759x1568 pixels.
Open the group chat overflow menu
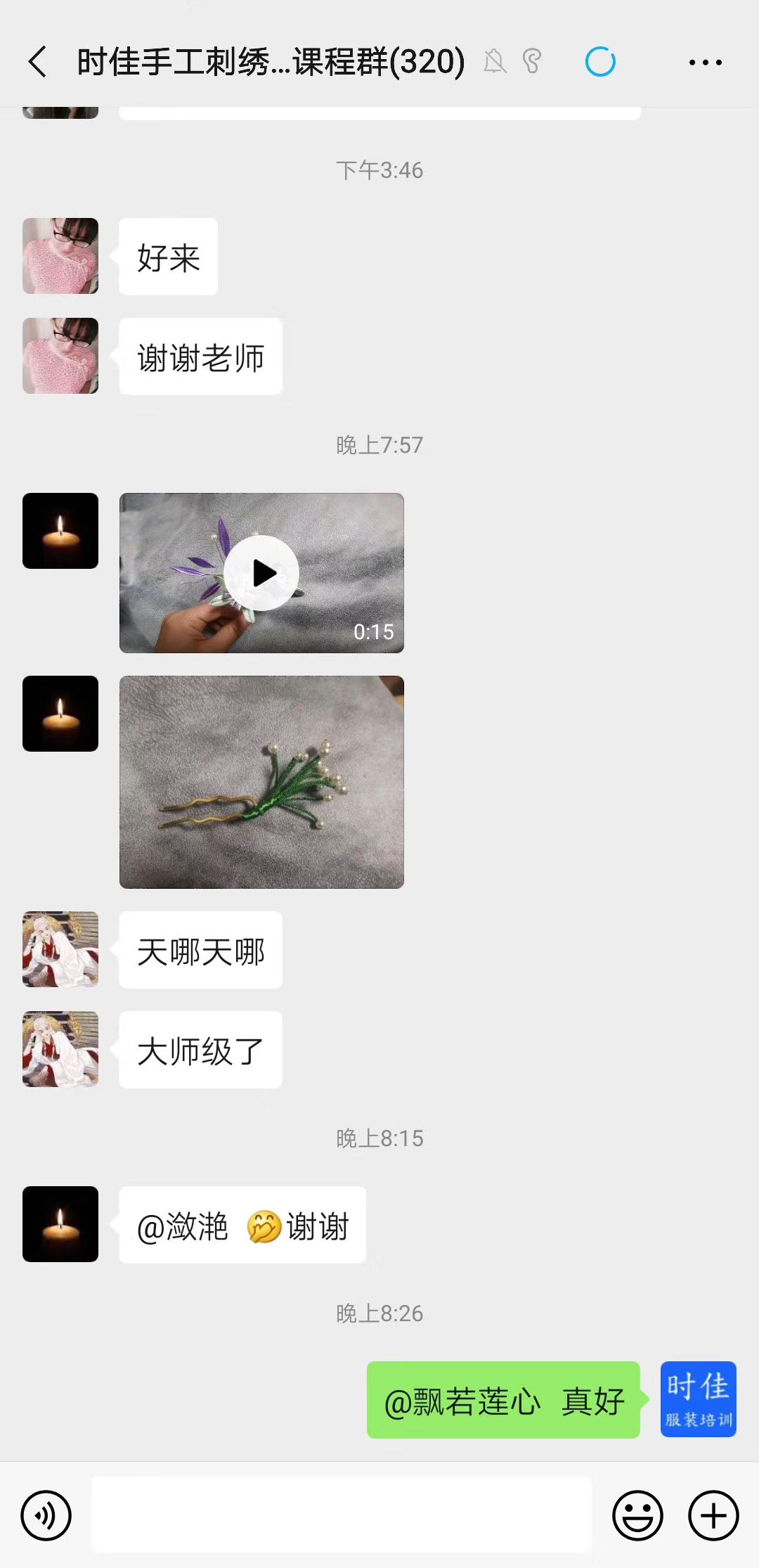705,63
